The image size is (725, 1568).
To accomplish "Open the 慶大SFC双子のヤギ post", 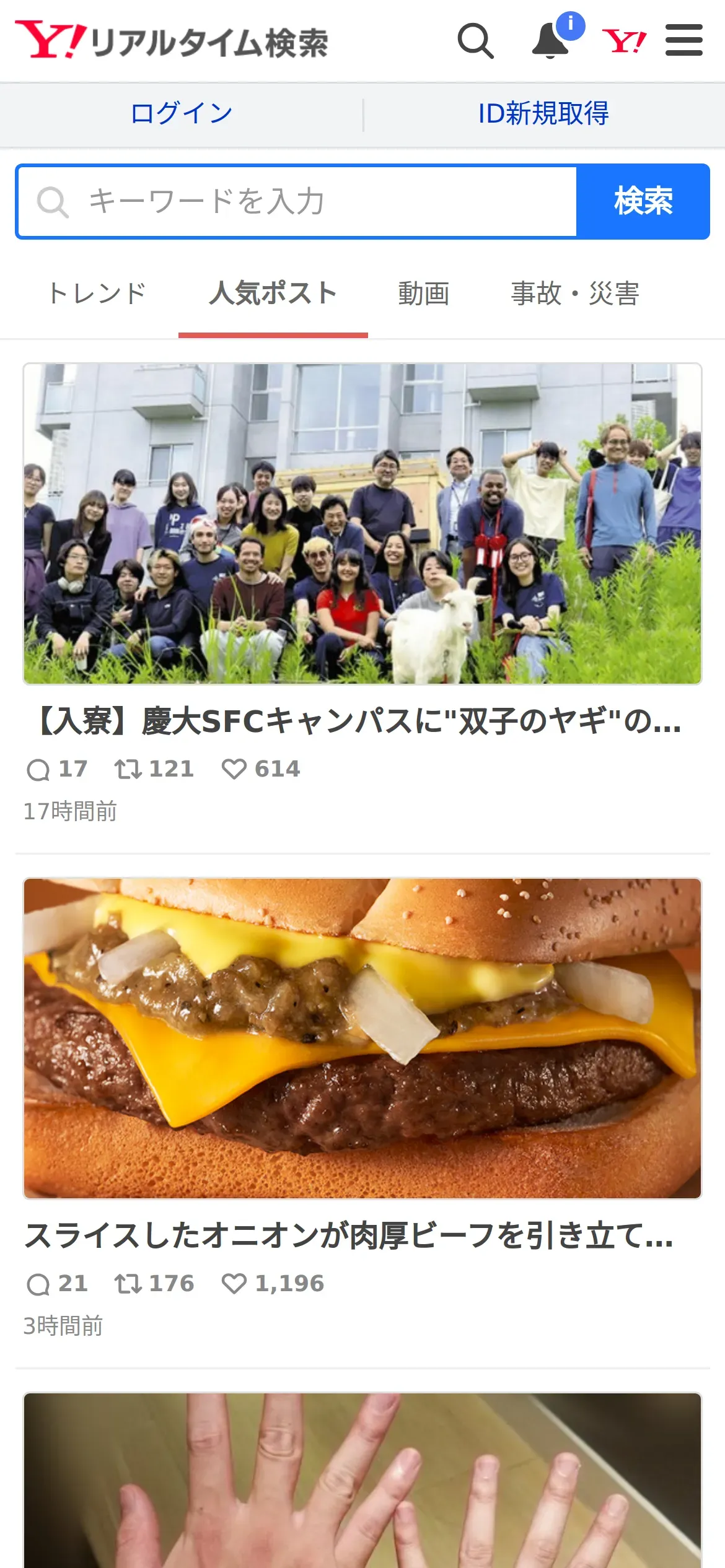I will (362, 721).
